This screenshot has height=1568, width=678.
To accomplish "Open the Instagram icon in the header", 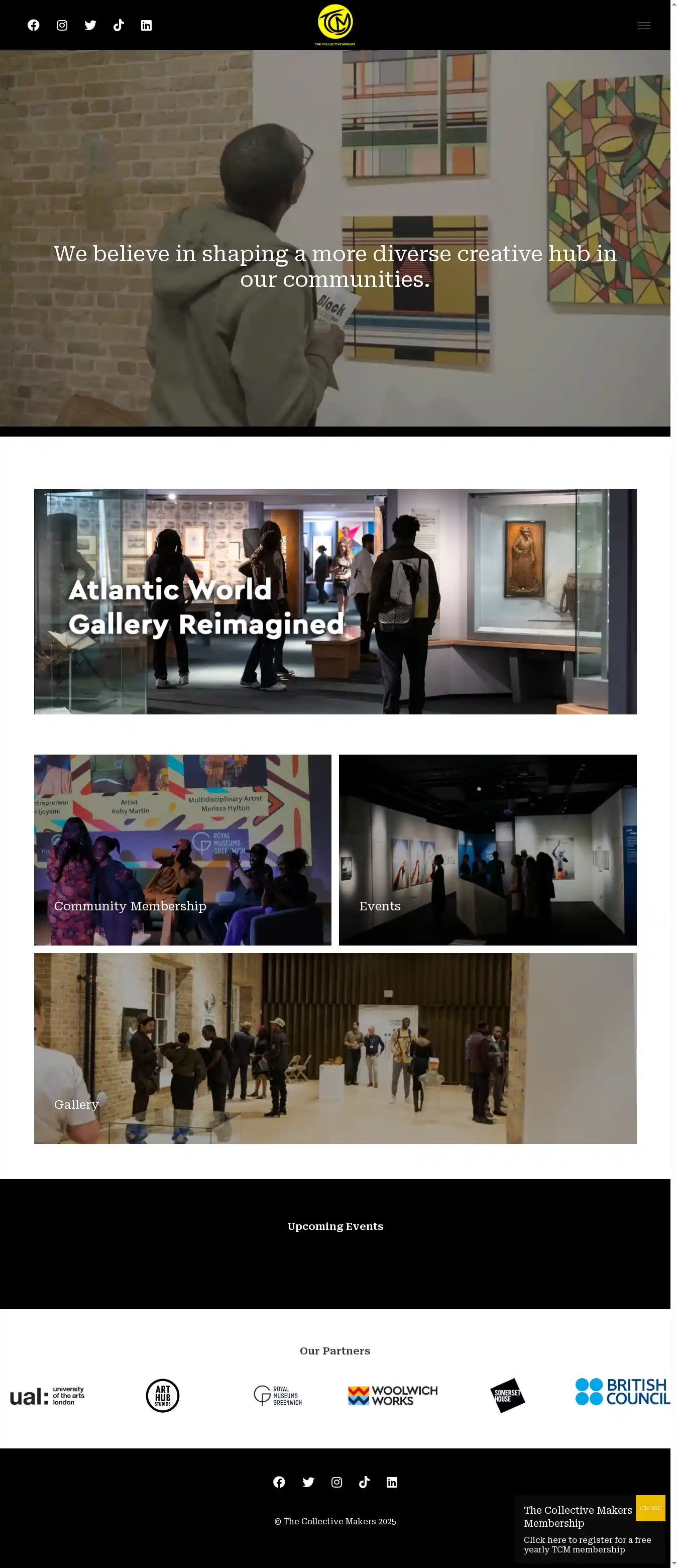I will [x=62, y=25].
